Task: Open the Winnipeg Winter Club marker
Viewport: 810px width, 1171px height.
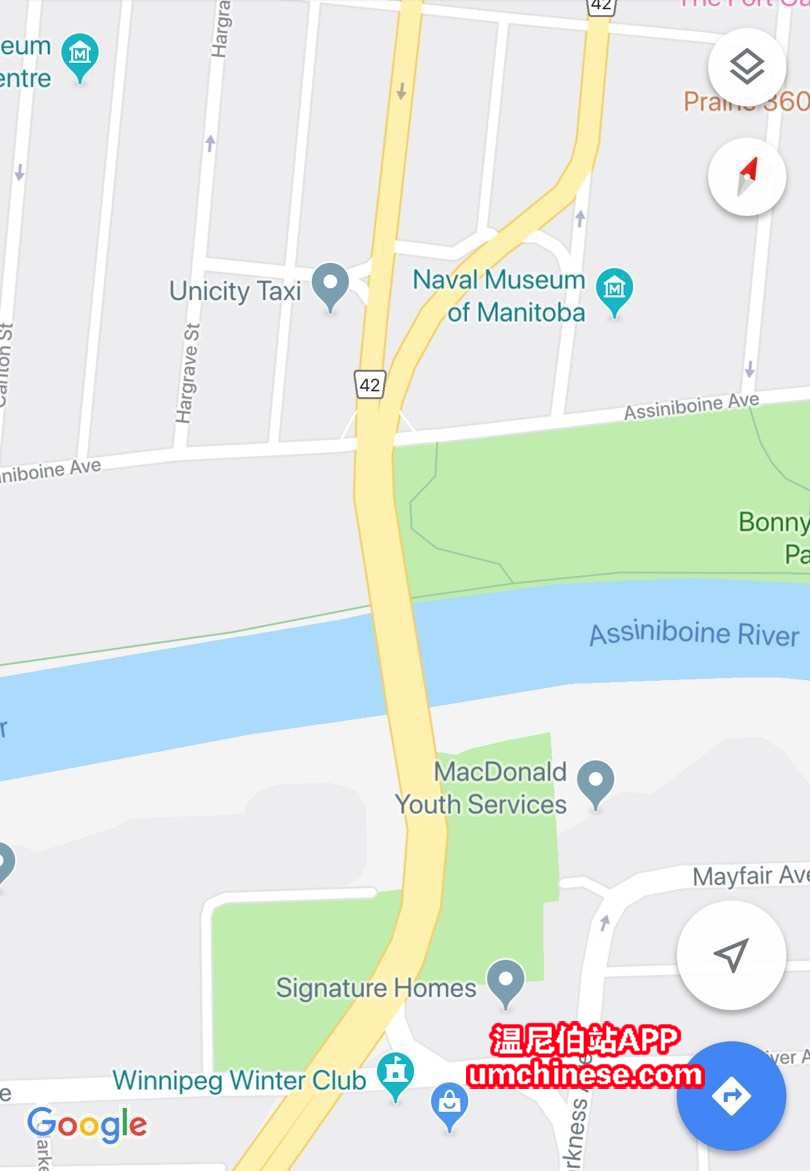Action: click(x=396, y=1074)
